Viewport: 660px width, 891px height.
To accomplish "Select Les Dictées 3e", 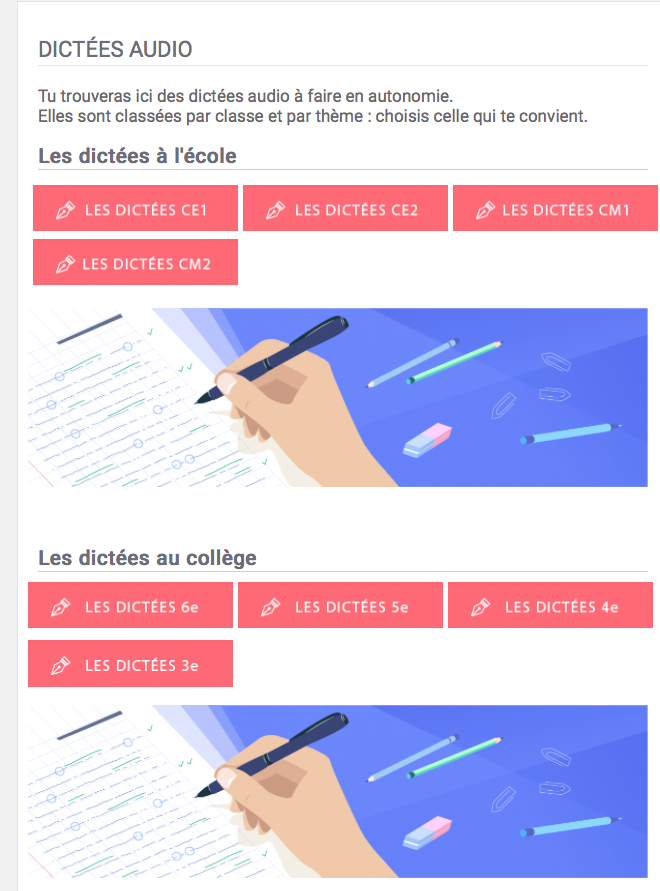I will [130, 664].
